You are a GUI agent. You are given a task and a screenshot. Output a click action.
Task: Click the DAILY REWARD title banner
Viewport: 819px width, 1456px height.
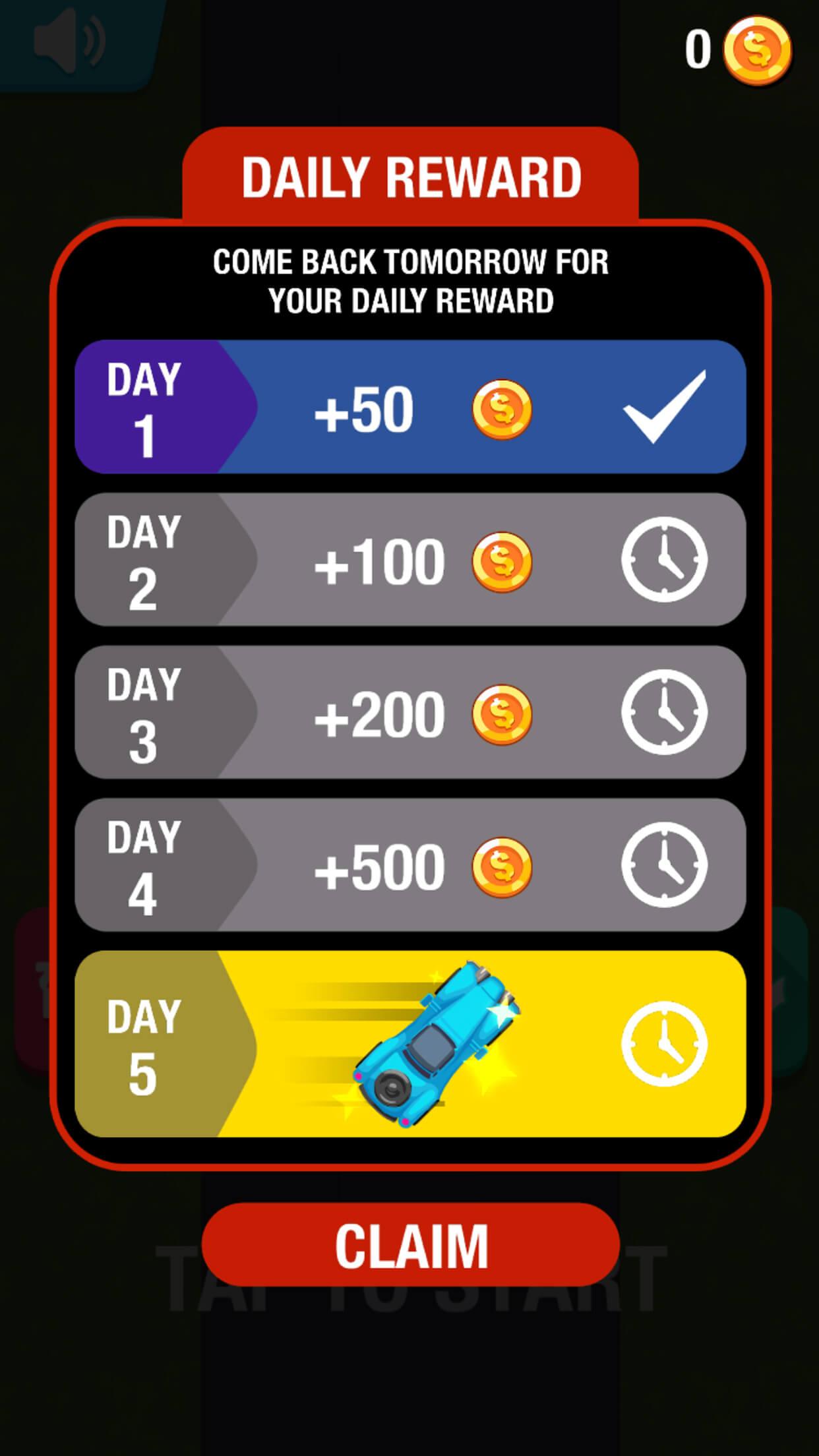[x=409, y=175]
